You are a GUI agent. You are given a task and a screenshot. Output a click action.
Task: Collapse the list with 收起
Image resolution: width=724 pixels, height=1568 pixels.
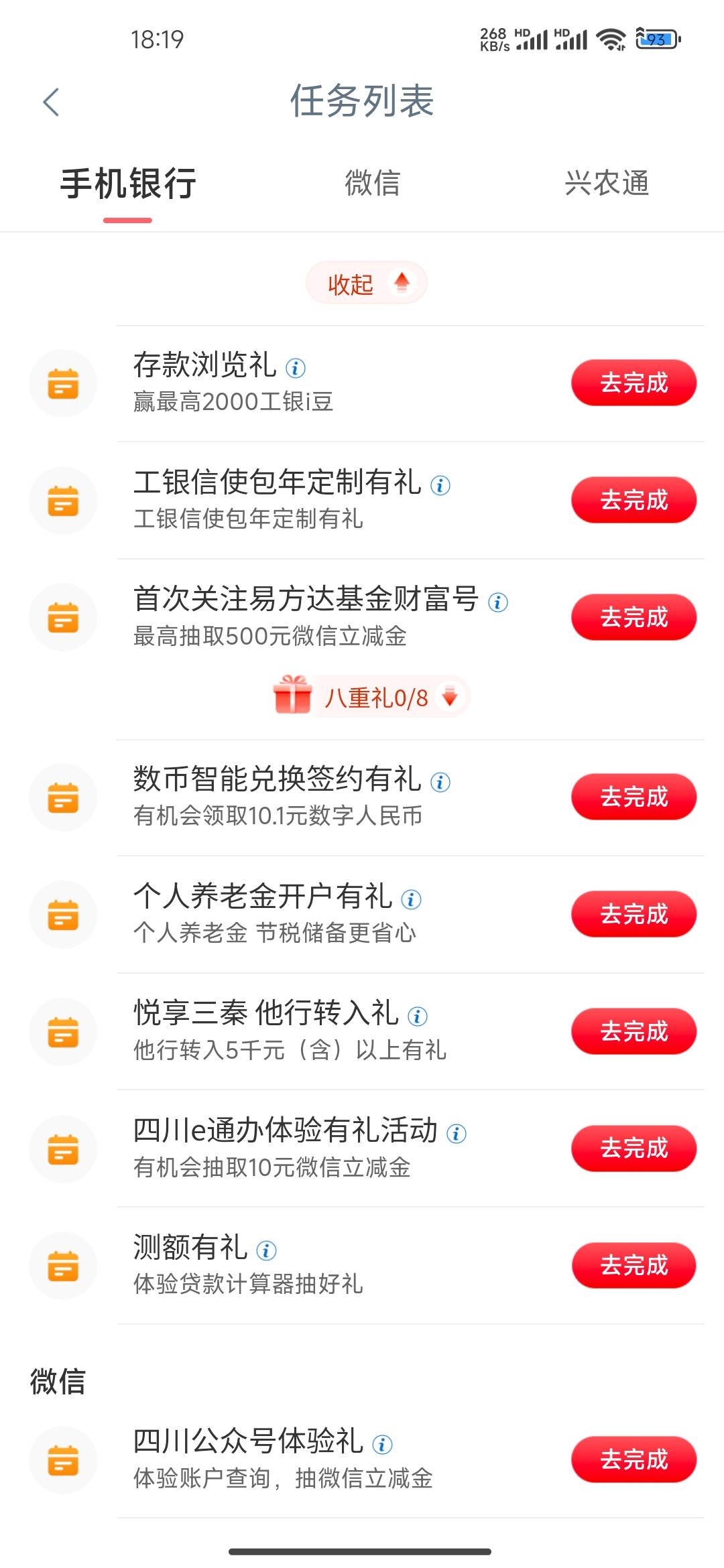tap(367, 283)
